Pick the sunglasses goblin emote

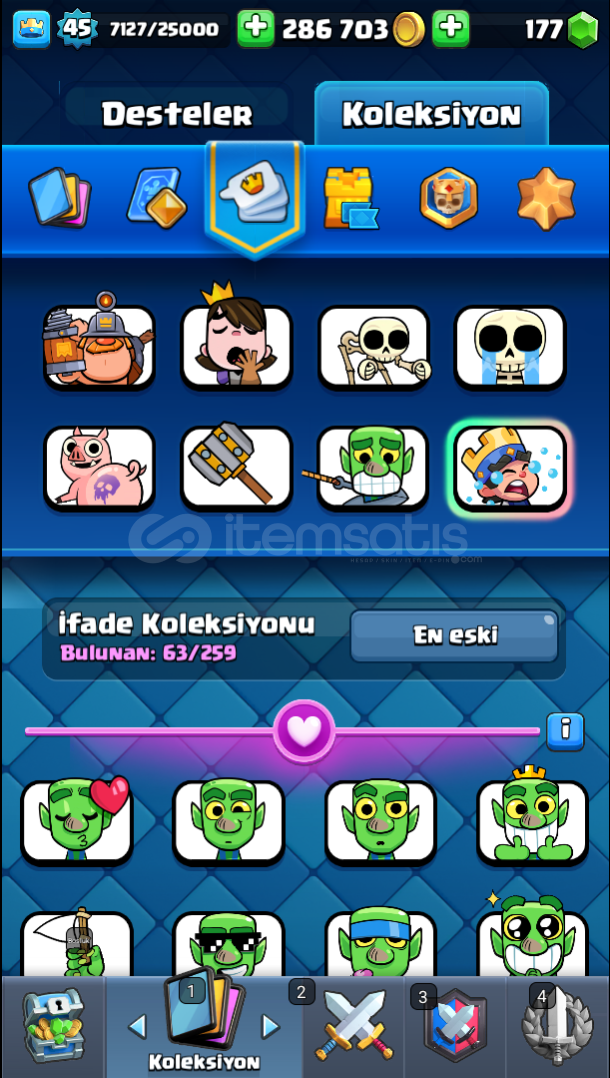229,945
